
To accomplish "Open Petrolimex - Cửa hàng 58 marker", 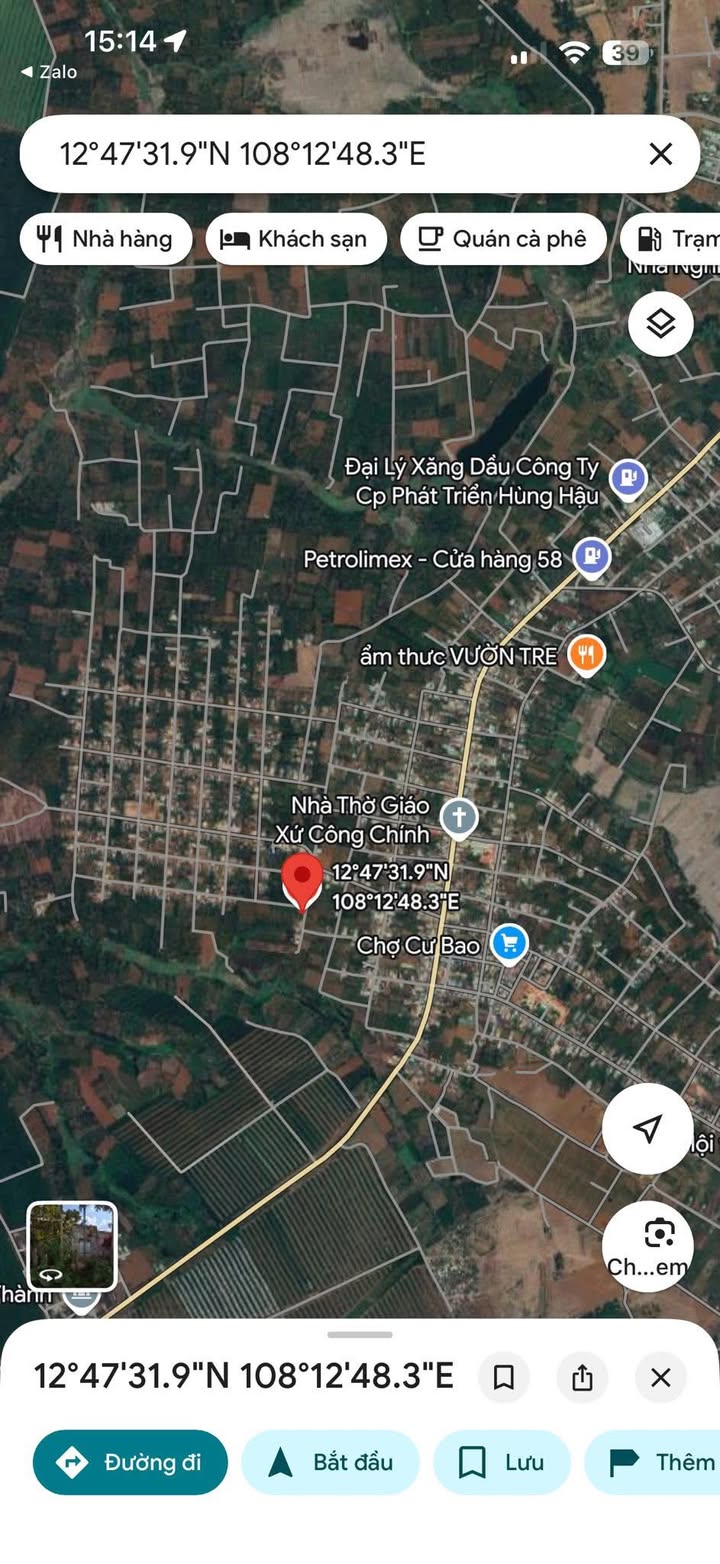I will click(x=591, y=558).
